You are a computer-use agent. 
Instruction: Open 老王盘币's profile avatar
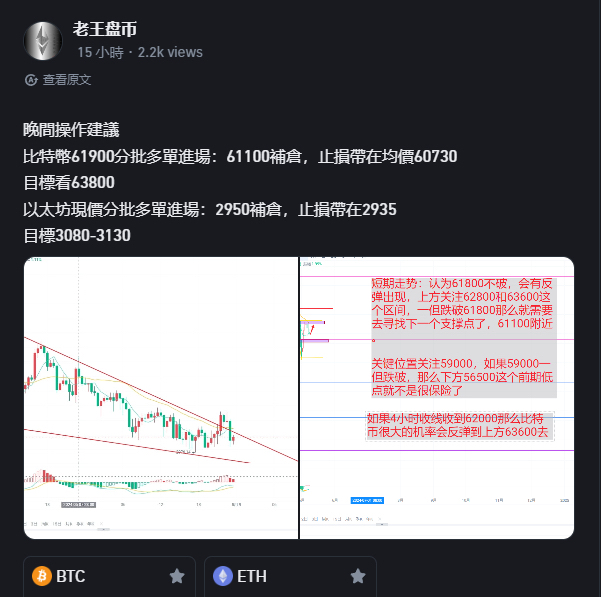42,40
